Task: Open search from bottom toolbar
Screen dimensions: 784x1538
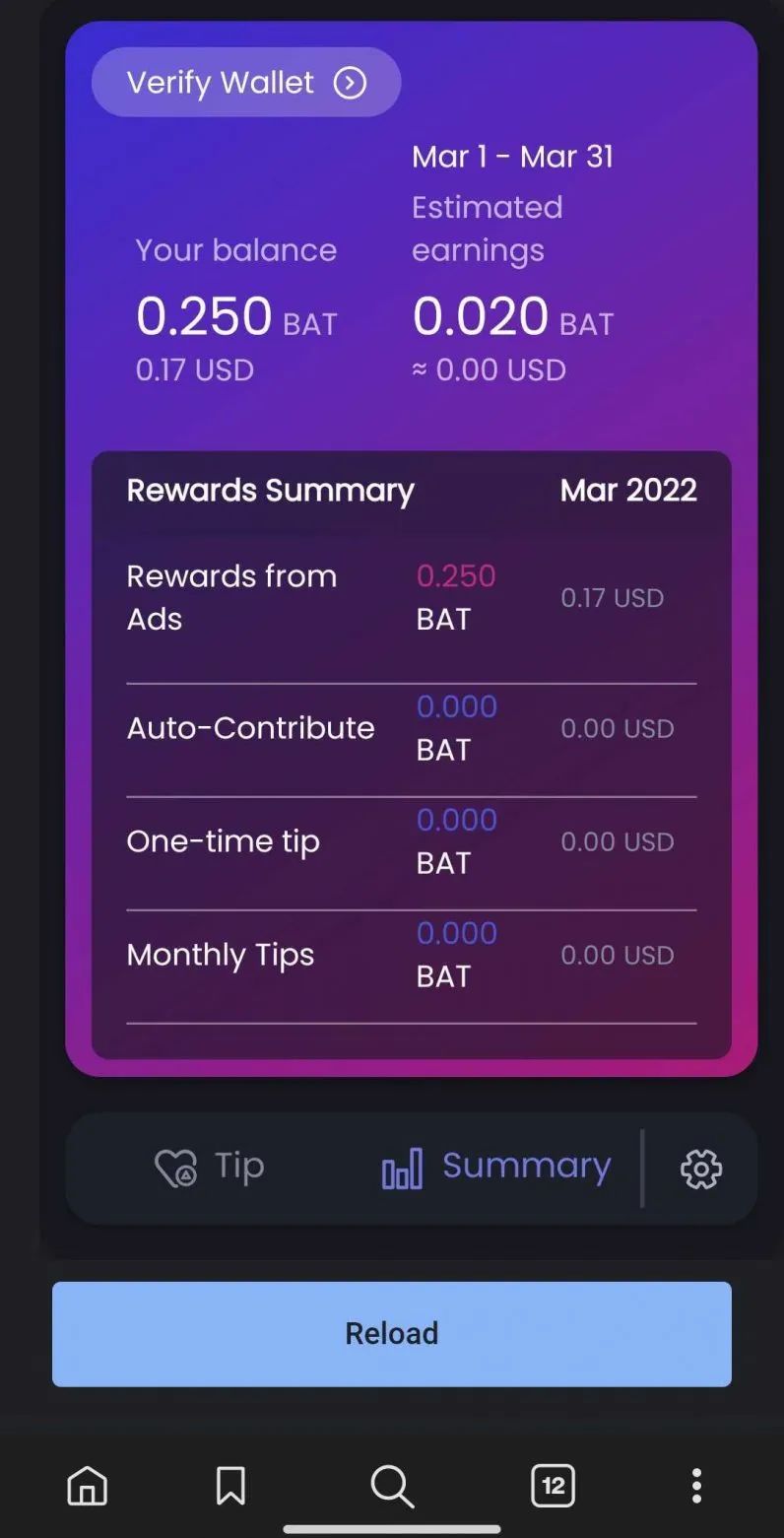Action: point(391,1485)
